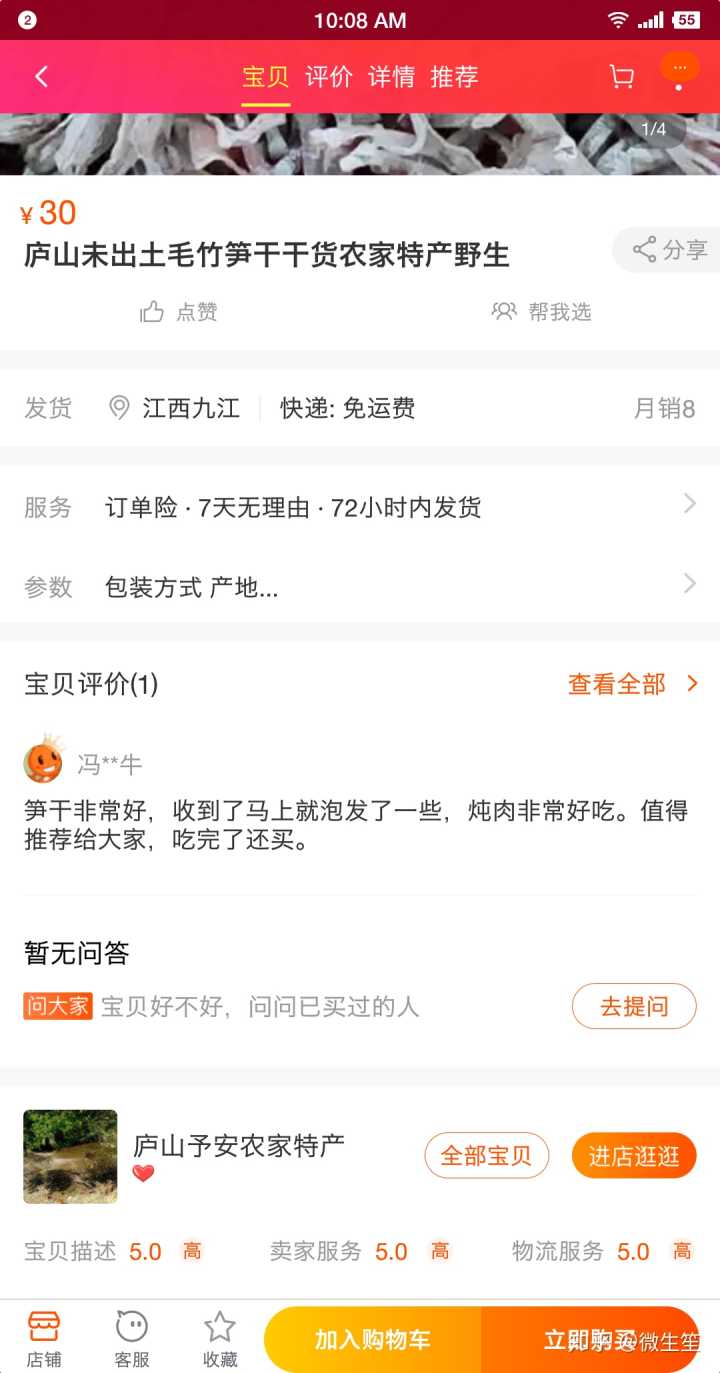
Task: Go back using the top arrow
Action: [x=41, y=77]
